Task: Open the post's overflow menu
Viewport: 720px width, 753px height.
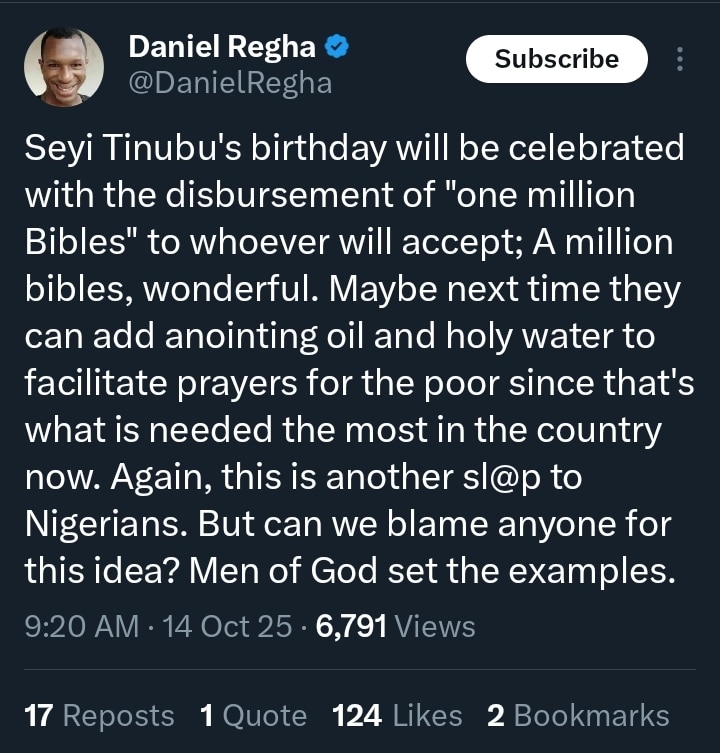Action: [680, 59]
